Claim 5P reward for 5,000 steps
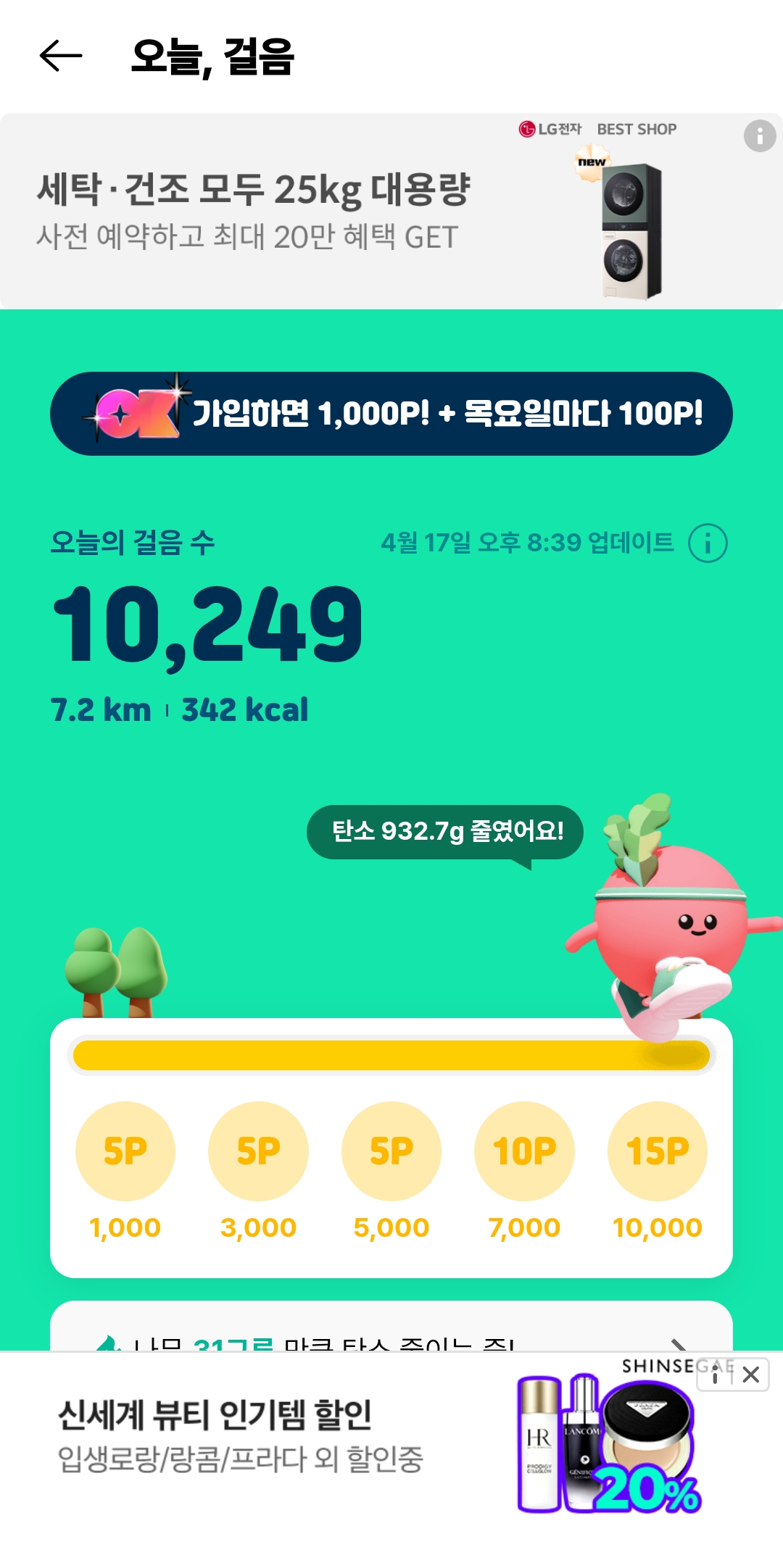783x1568 pixels. [391, 1151]
